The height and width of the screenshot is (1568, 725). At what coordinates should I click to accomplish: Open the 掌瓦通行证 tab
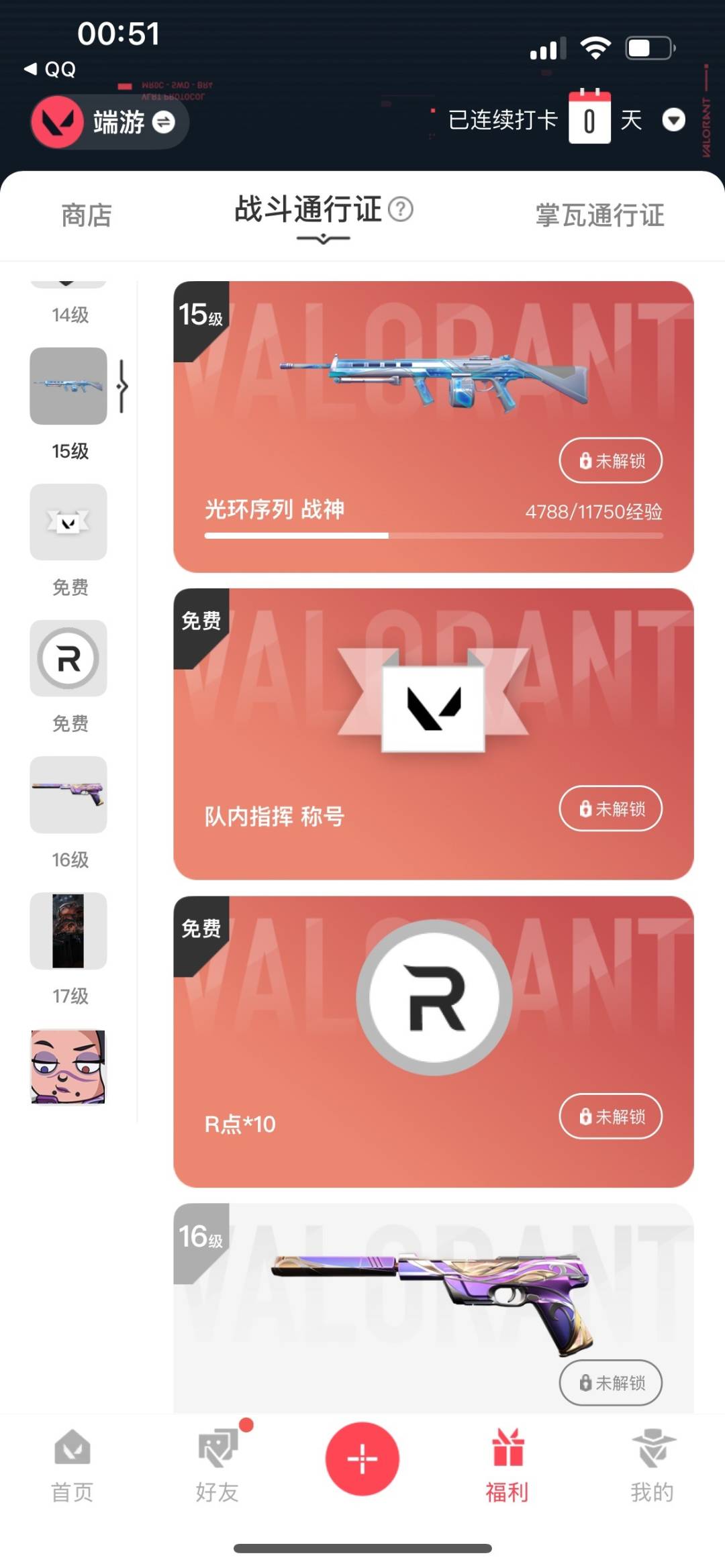pyautogui.click(x=599, y=215)
